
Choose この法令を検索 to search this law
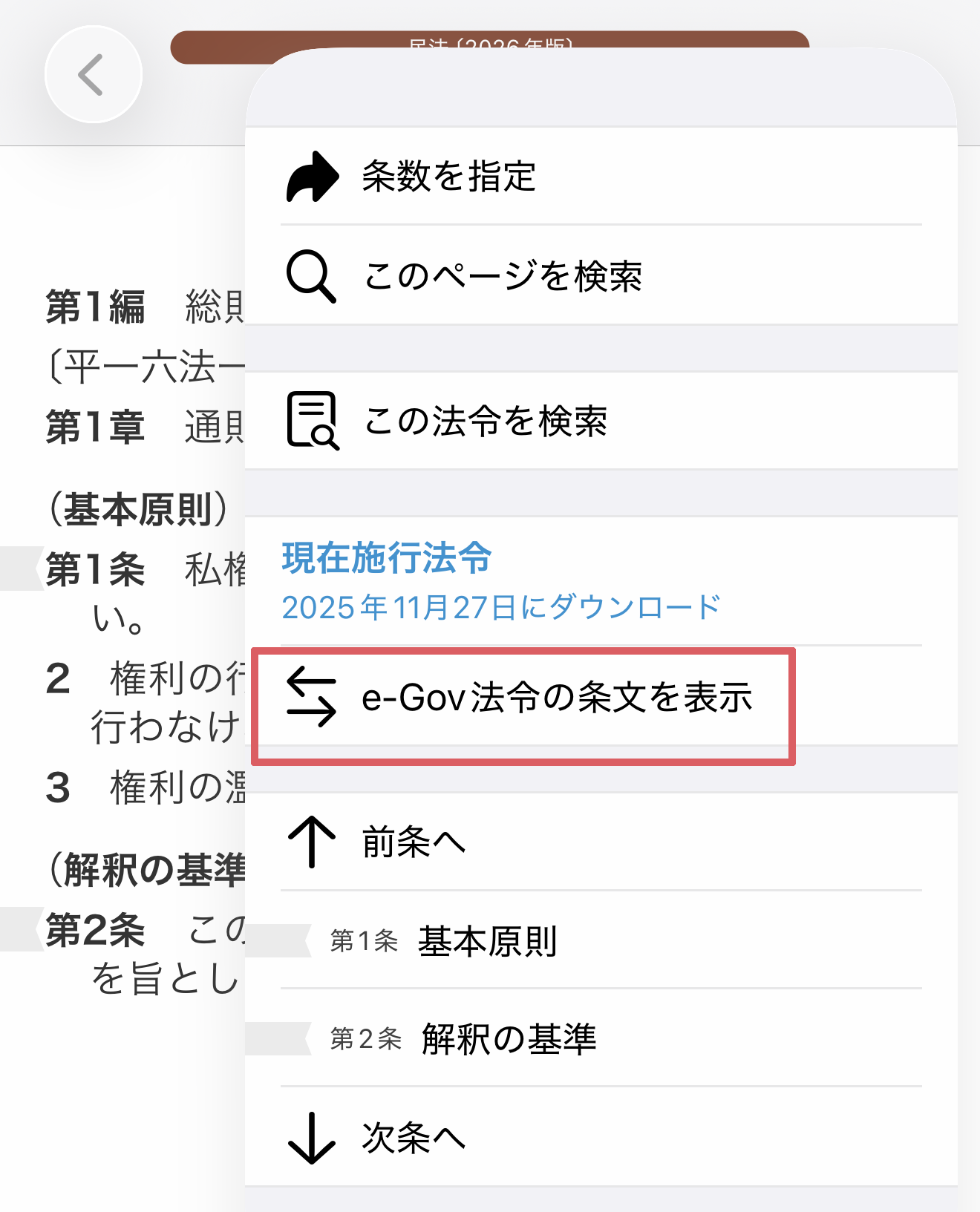click(x=485, y=421)
